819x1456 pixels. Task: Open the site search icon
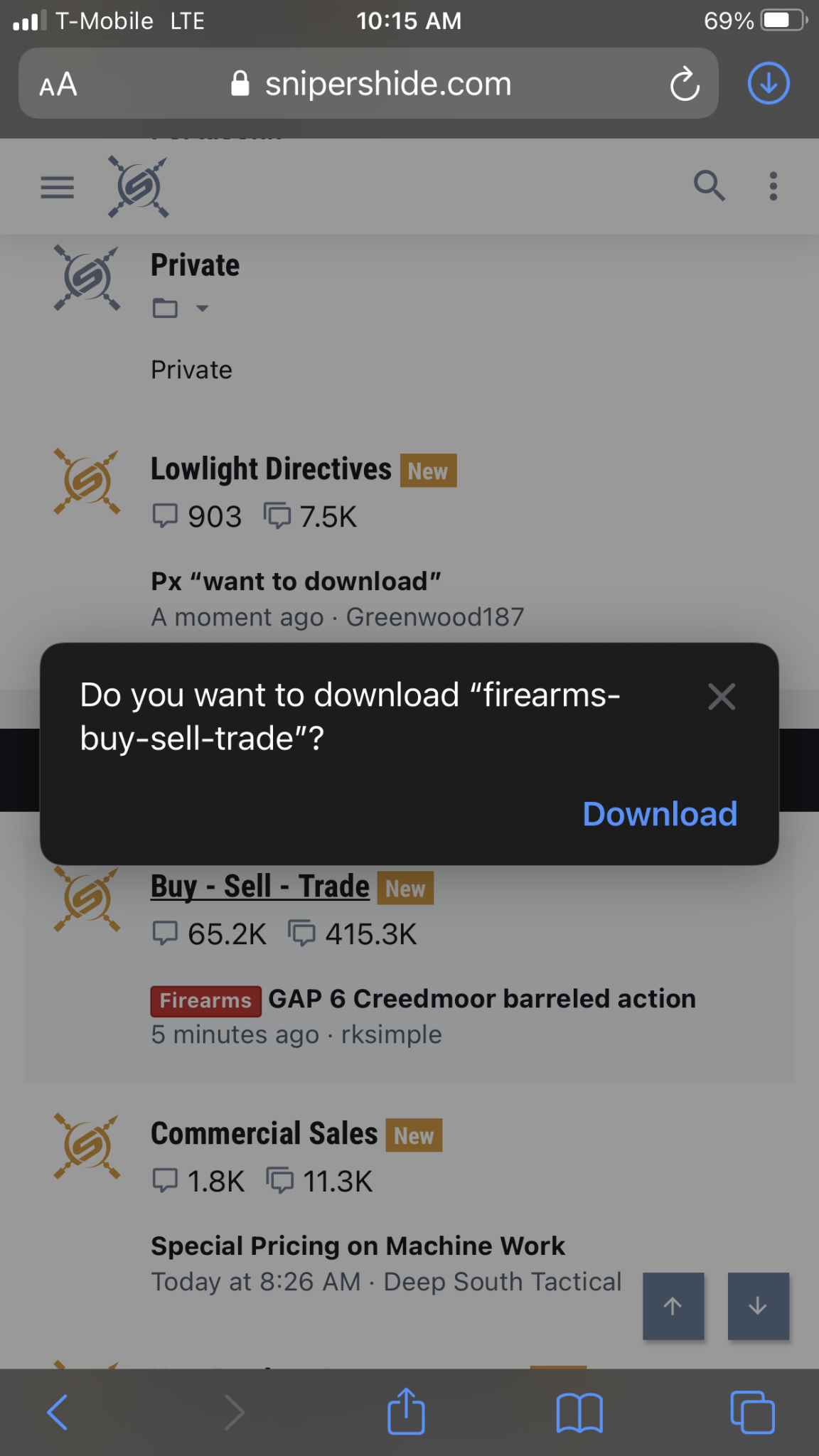pyautogui.click(x=709, y=186)
